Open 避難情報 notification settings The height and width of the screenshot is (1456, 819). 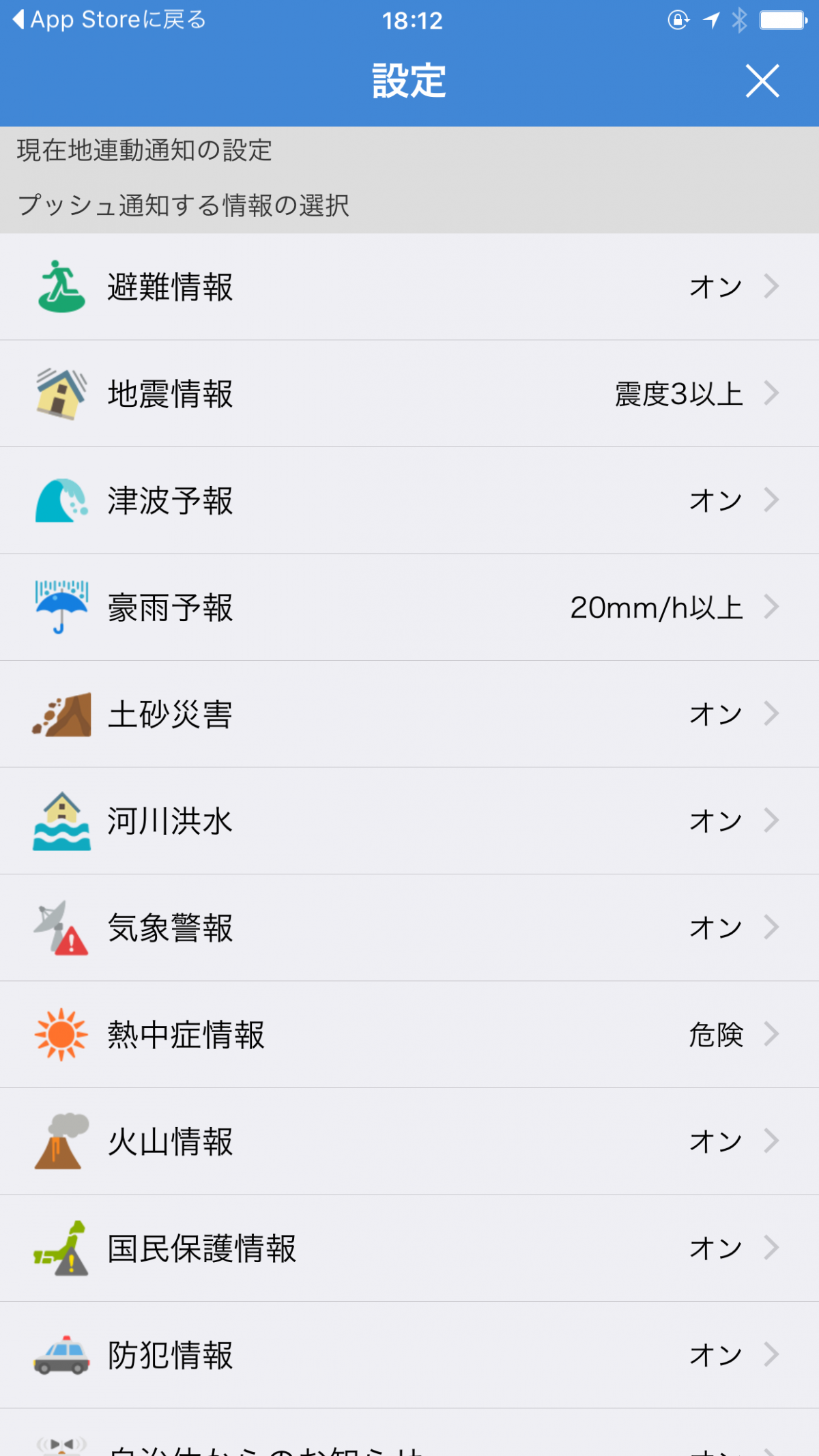(x=409, y=287)
